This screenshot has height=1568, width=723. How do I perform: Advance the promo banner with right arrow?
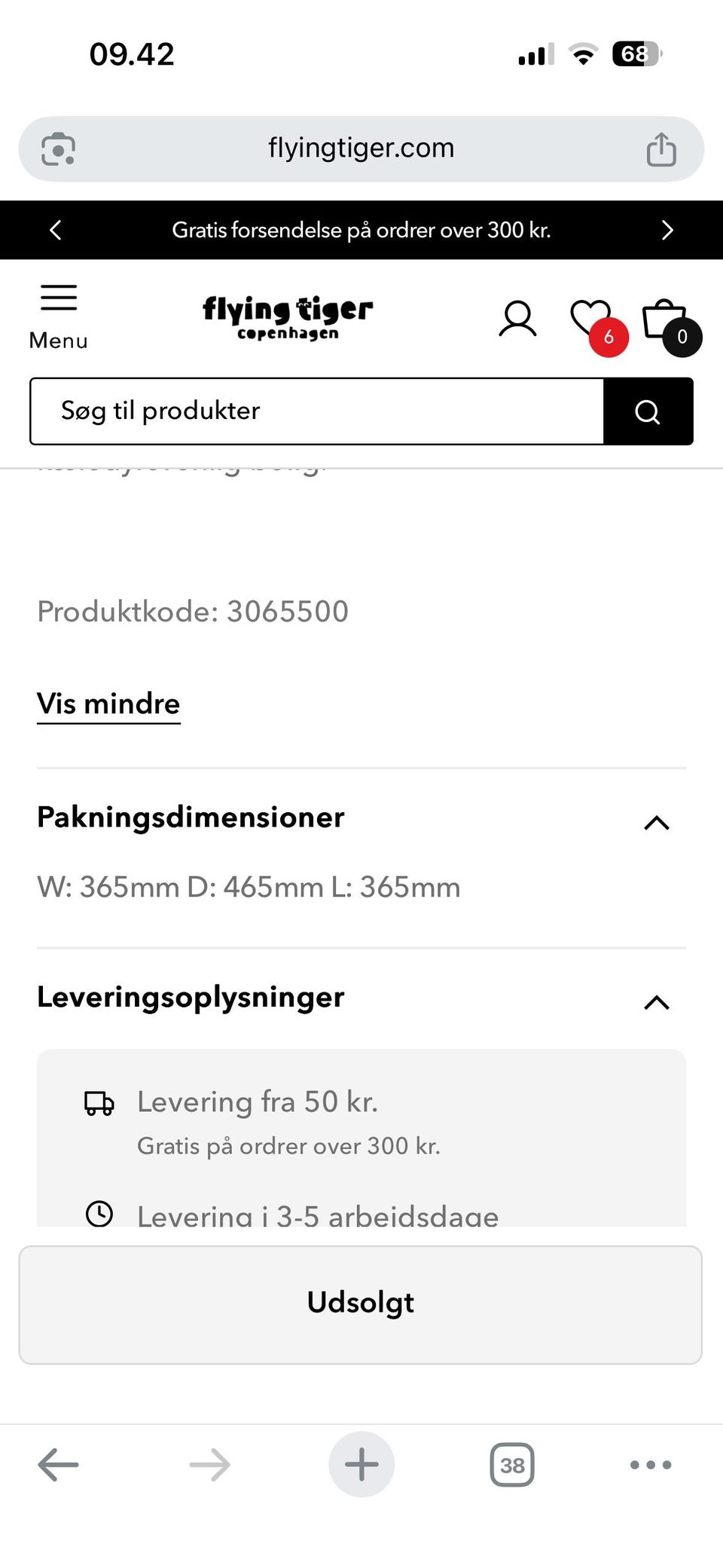[667, 231]
